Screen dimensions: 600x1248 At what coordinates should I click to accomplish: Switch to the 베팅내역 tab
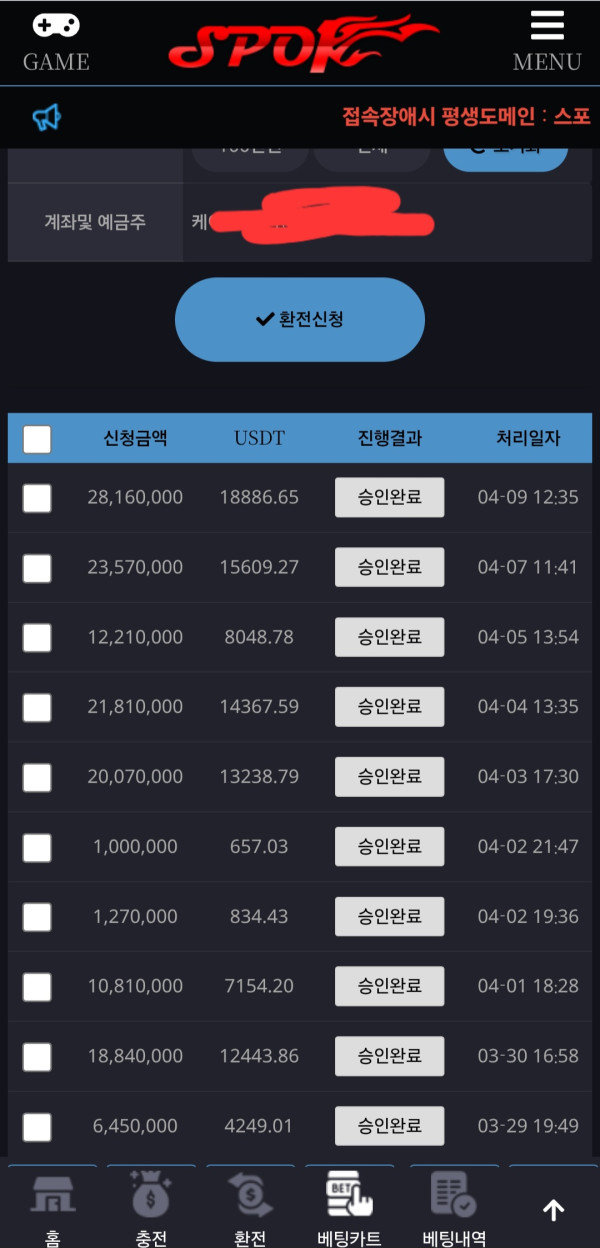454,1208
